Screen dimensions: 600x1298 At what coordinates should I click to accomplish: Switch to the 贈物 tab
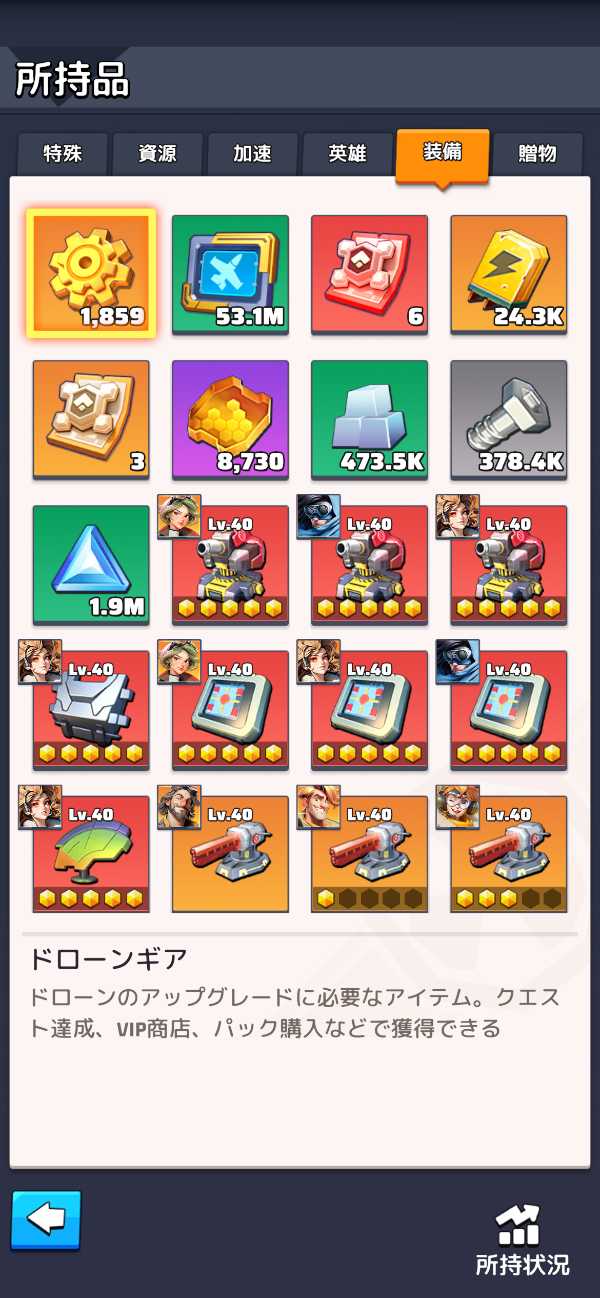click(x=537, y=154)
